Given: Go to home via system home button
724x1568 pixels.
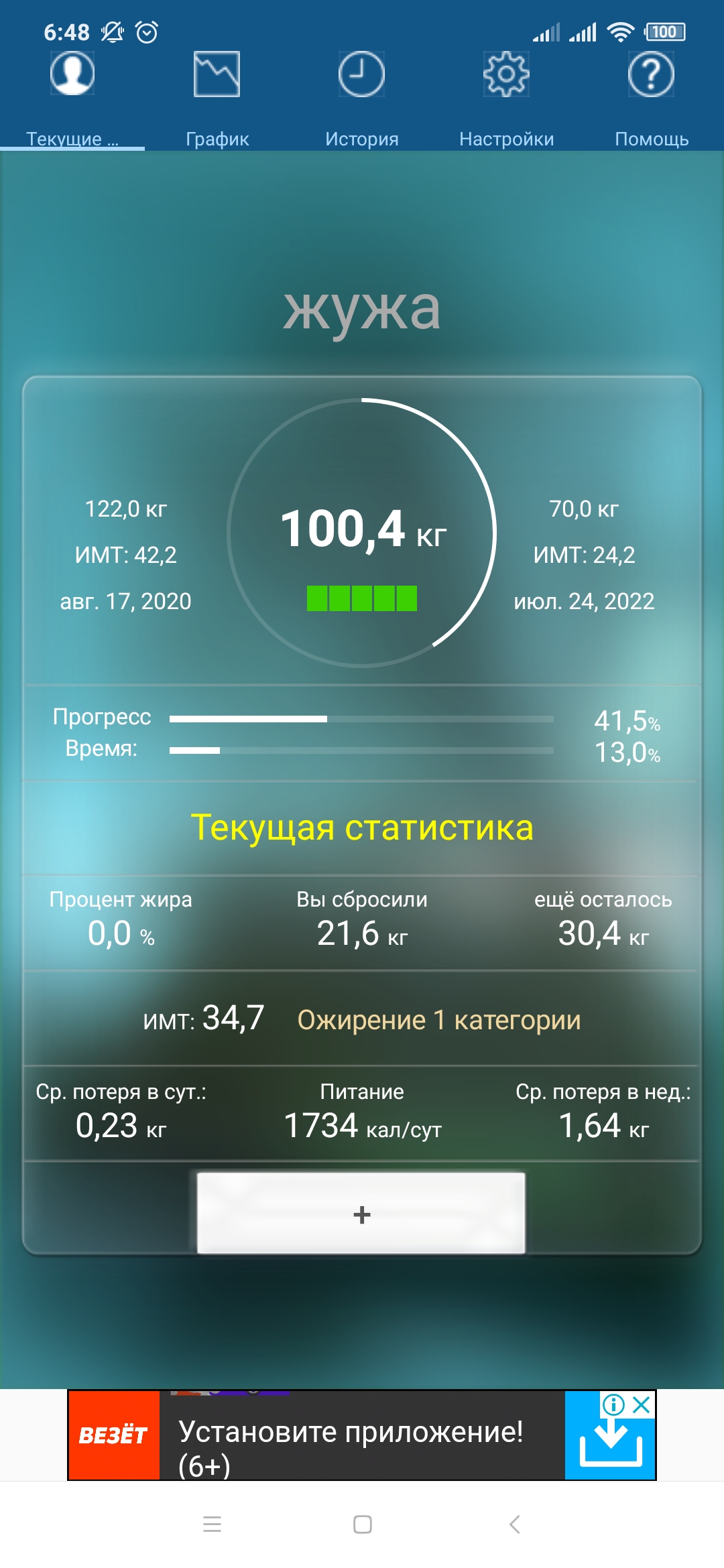Looking at the screenshot, I should [362, 1524].
